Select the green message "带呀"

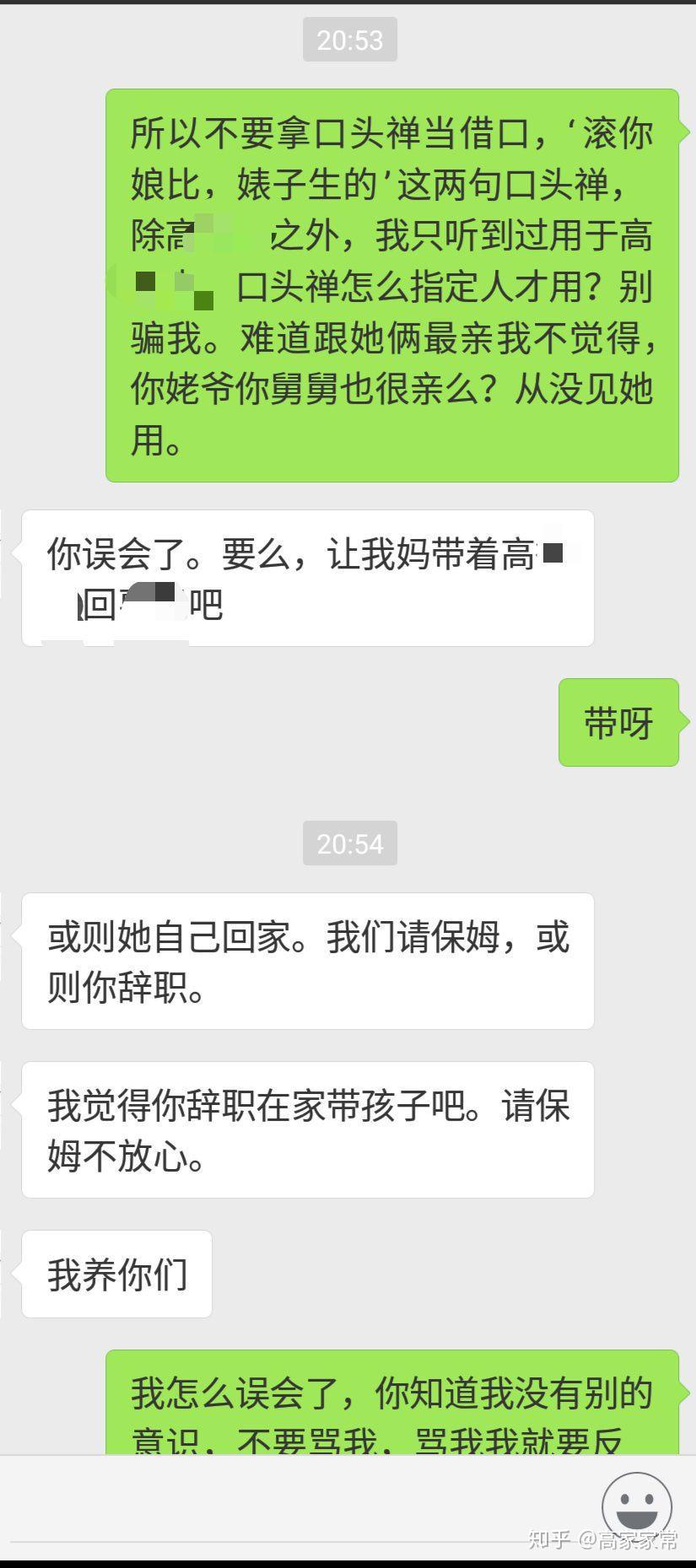coord(618,723)
